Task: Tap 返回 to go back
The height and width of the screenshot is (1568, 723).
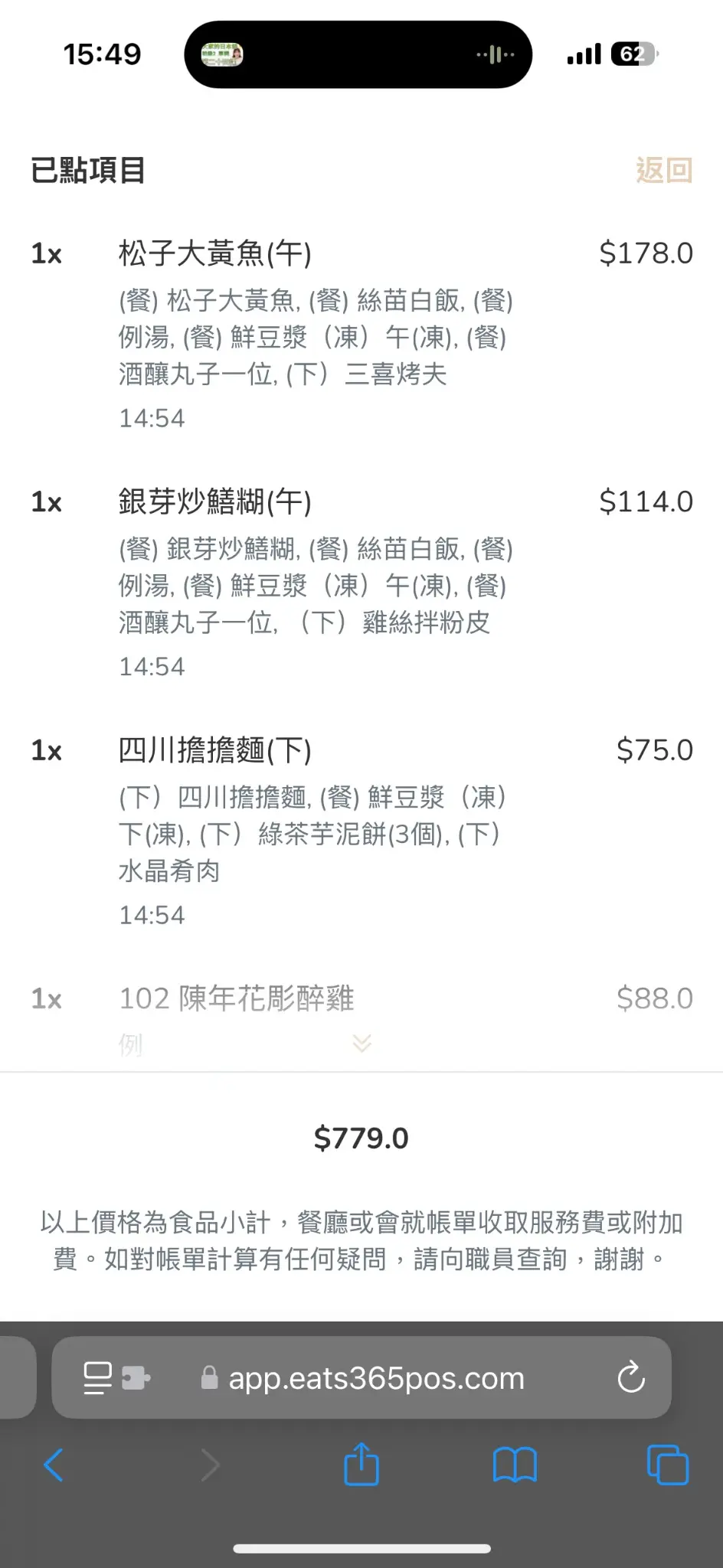Action: 664,170
